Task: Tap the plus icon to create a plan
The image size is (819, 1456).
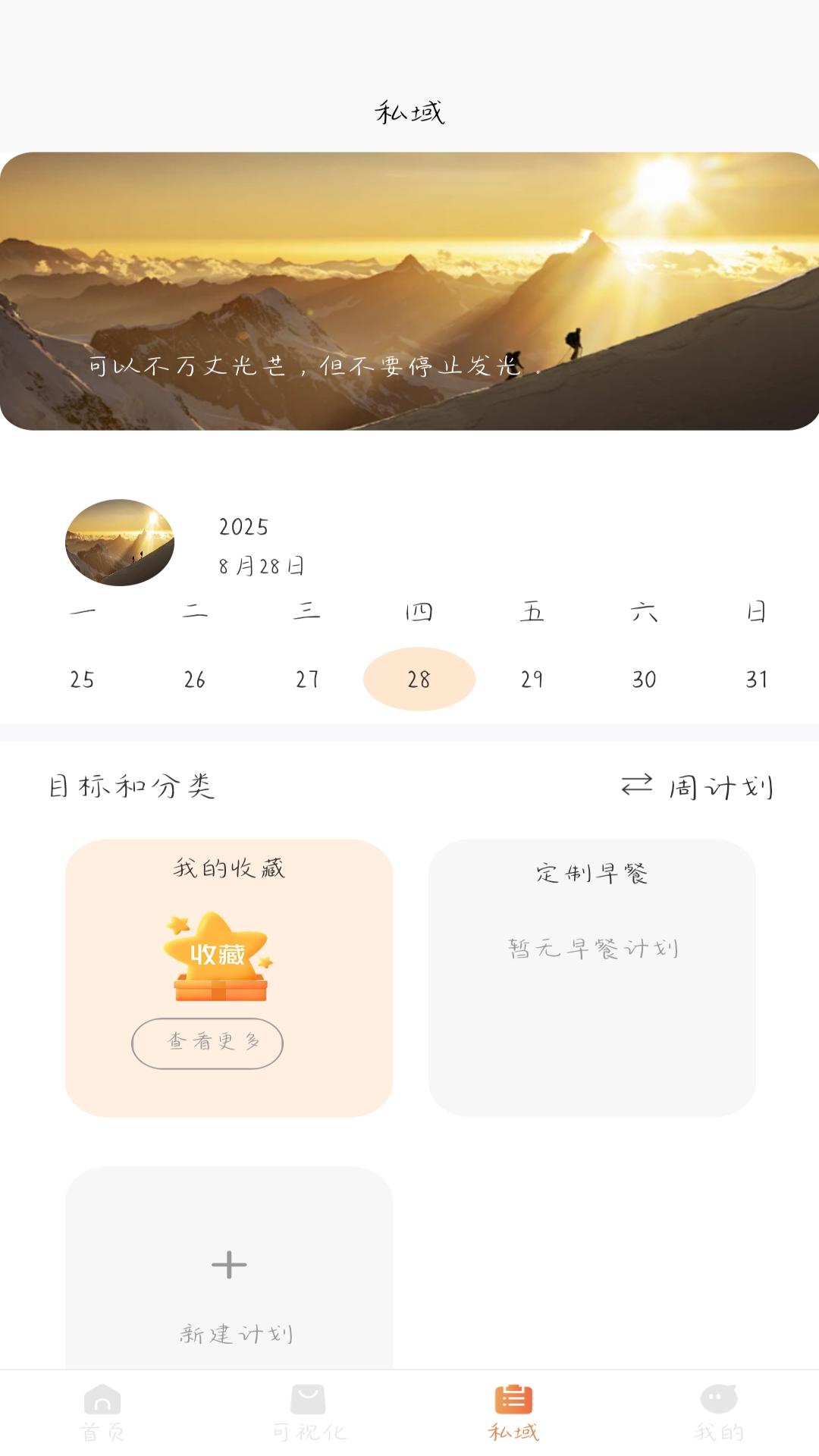Action: click(229, 1265)
